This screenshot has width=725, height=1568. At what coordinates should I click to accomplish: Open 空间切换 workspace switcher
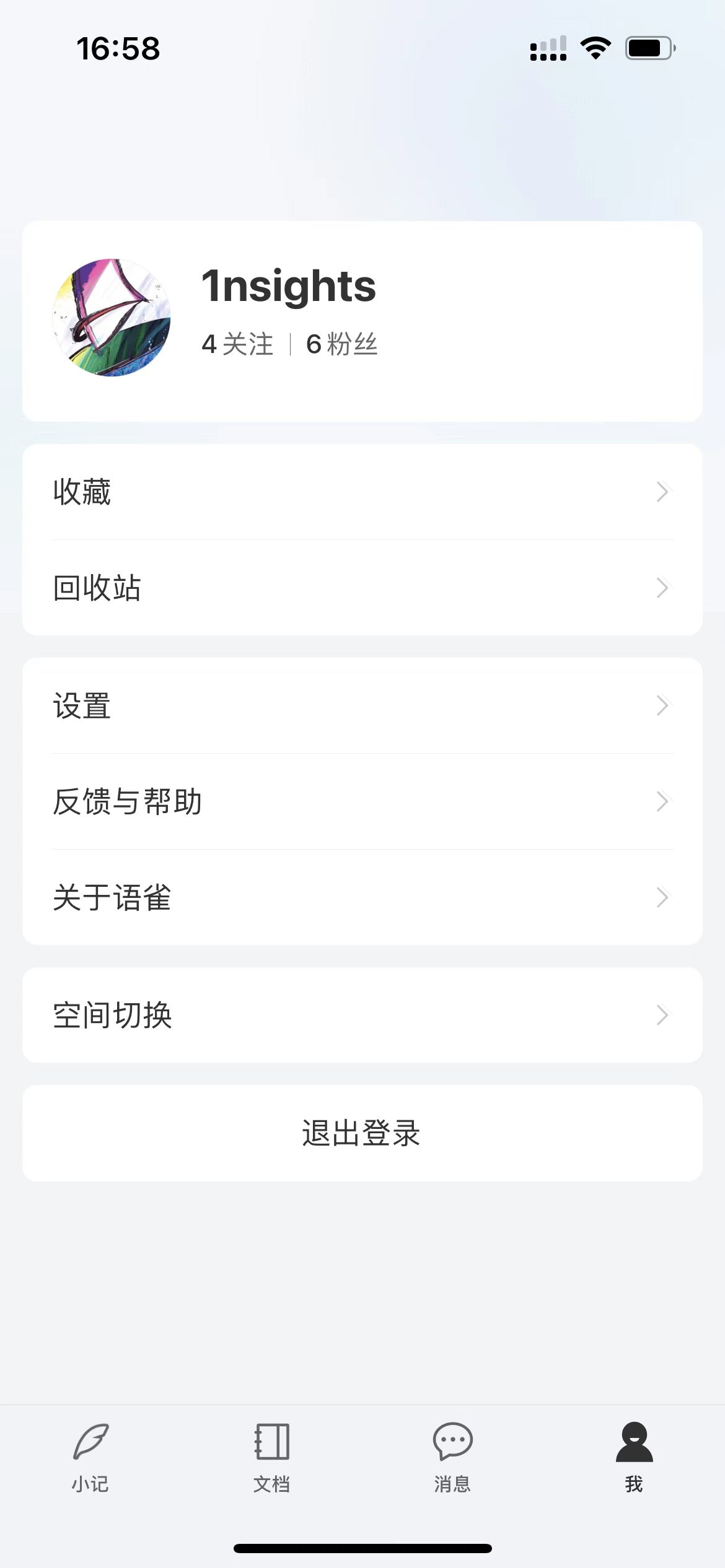(x=362, y=1015)
